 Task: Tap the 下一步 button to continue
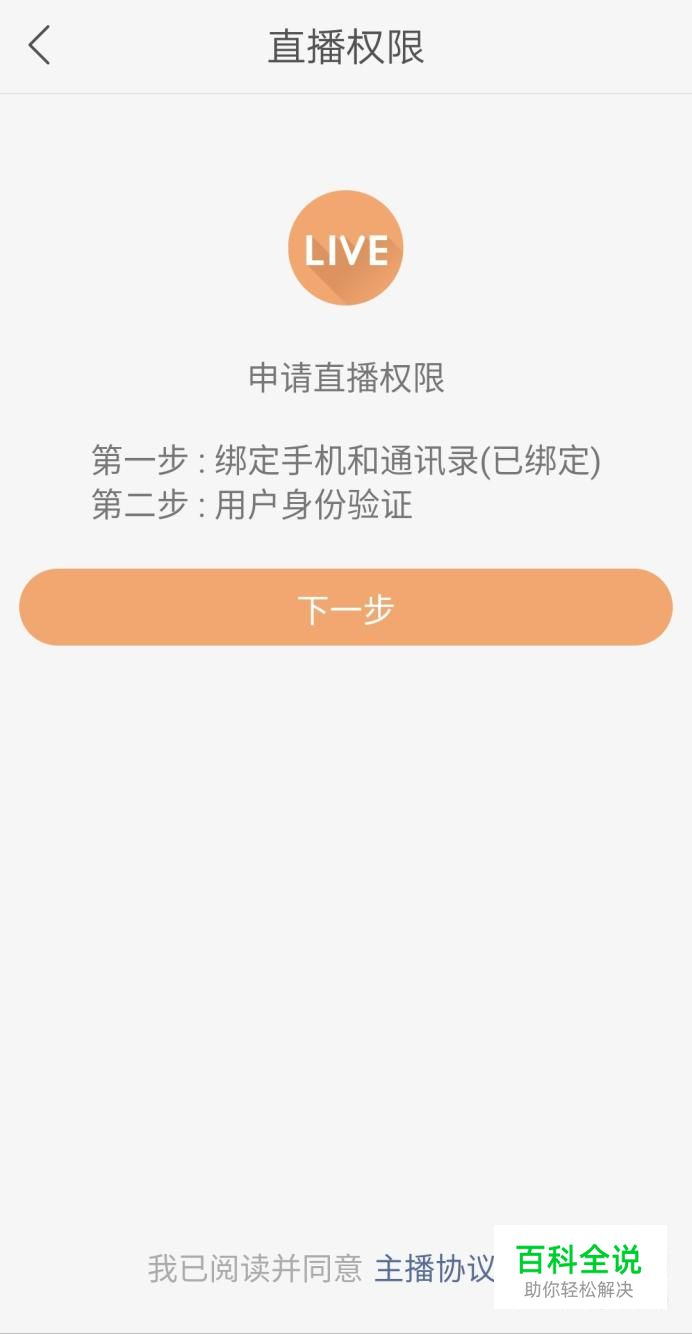pos(346,607)
